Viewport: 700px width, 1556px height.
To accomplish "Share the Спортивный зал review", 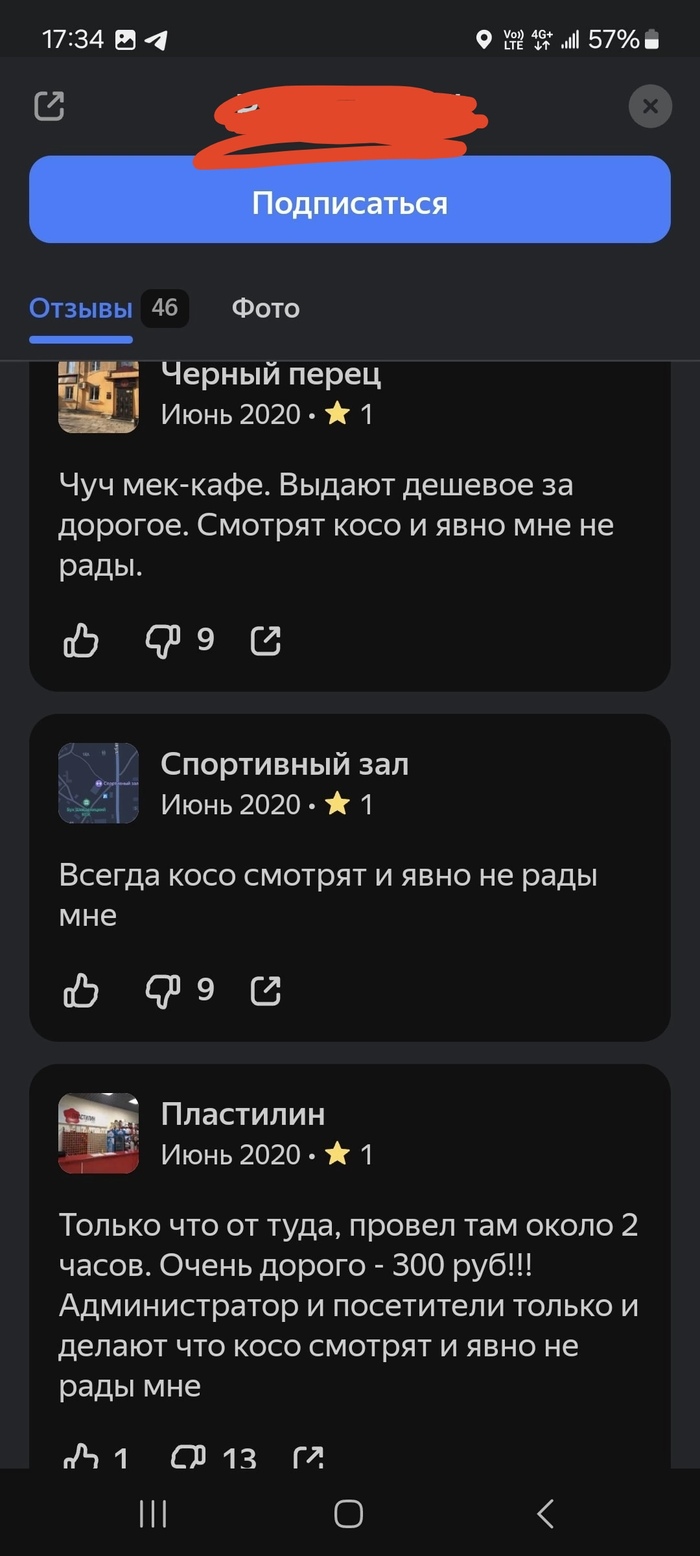I will 265,990.
